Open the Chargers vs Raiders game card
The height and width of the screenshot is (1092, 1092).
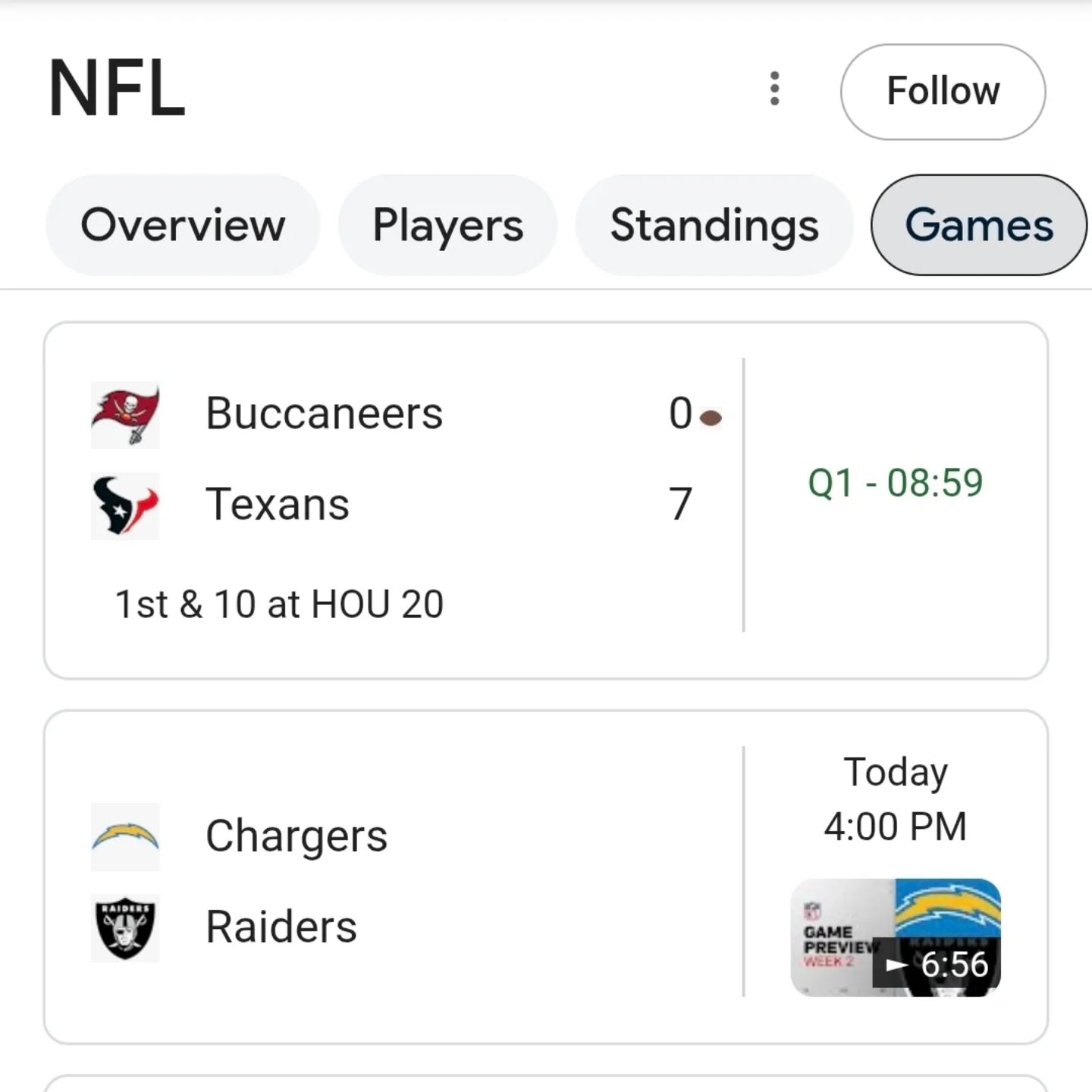coord(394,880)
